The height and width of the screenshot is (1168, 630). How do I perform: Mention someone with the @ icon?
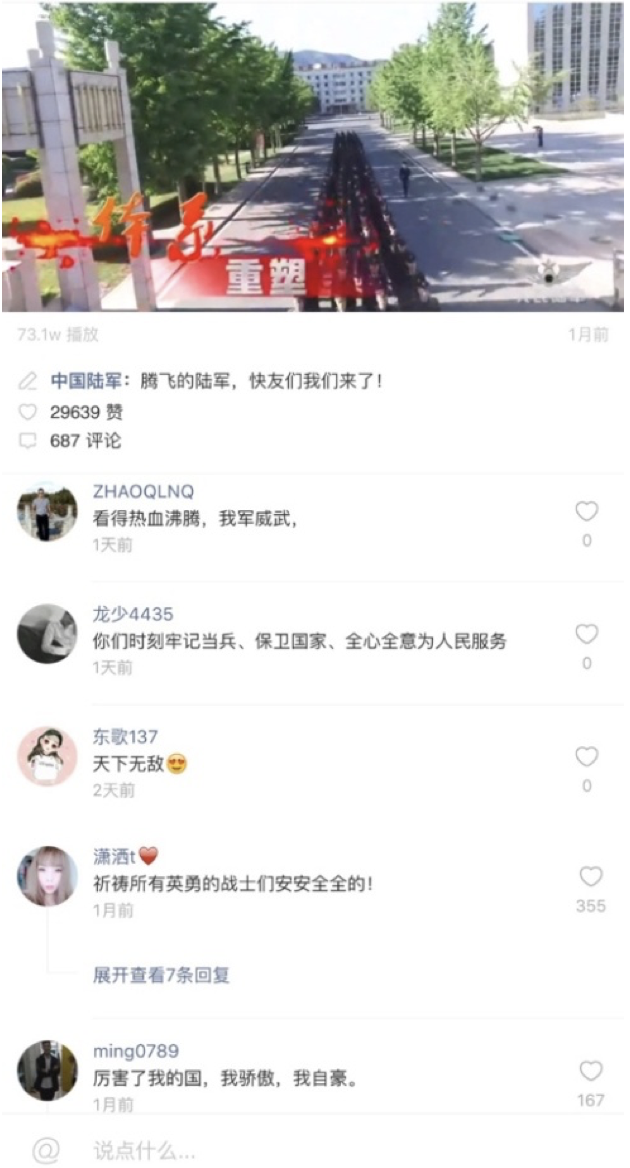pyautogui.click(x=46, y=1150)
